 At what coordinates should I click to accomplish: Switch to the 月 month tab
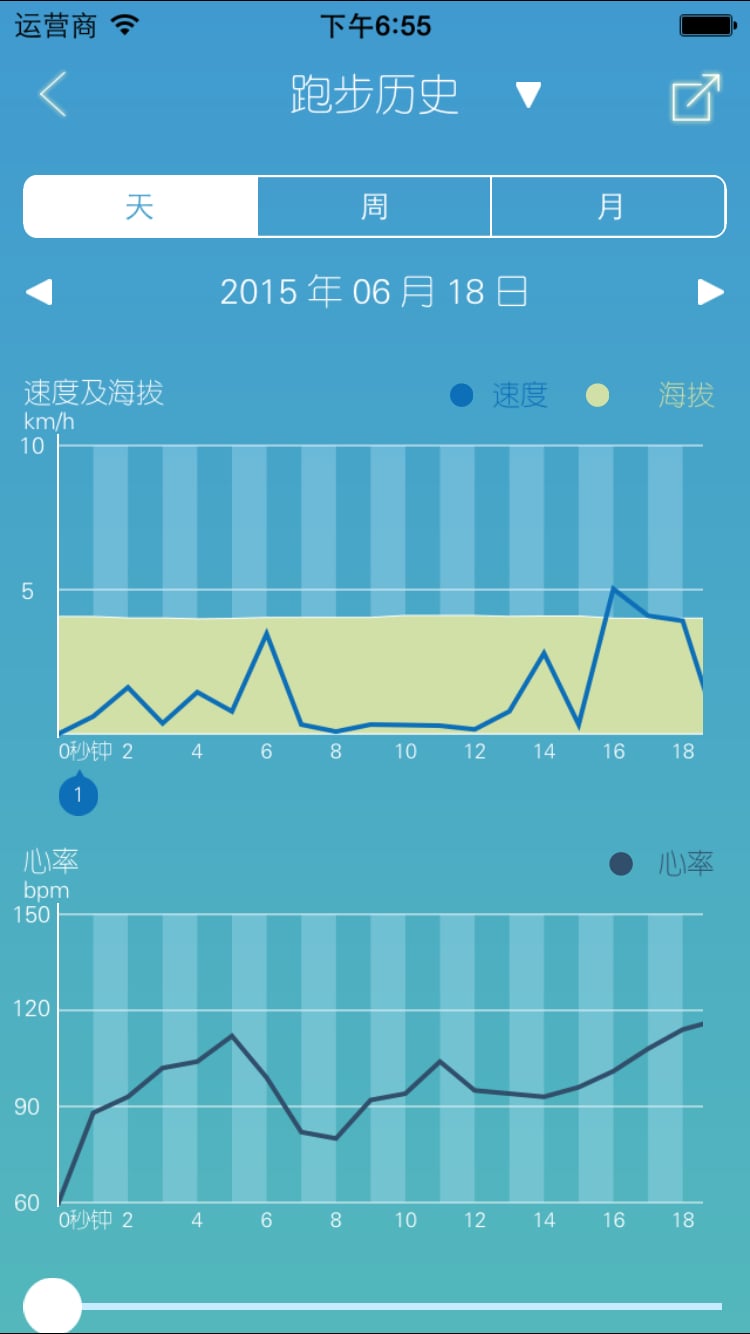609,207
